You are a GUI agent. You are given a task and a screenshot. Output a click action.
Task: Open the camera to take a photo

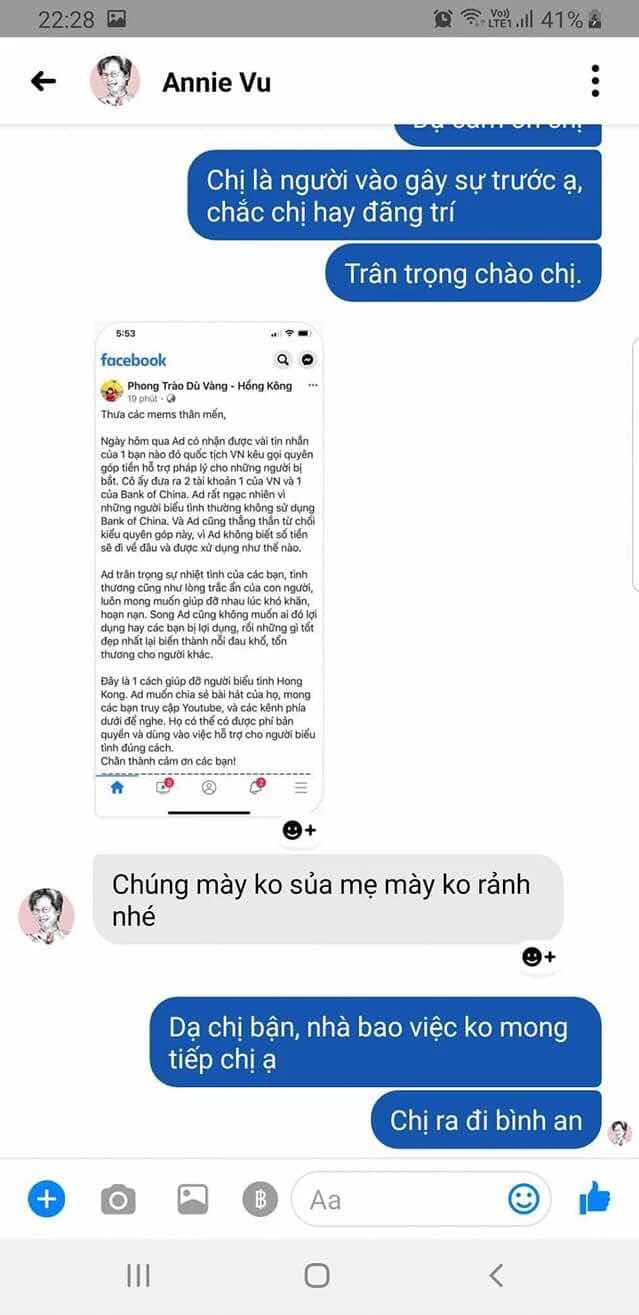(118, 1198)
